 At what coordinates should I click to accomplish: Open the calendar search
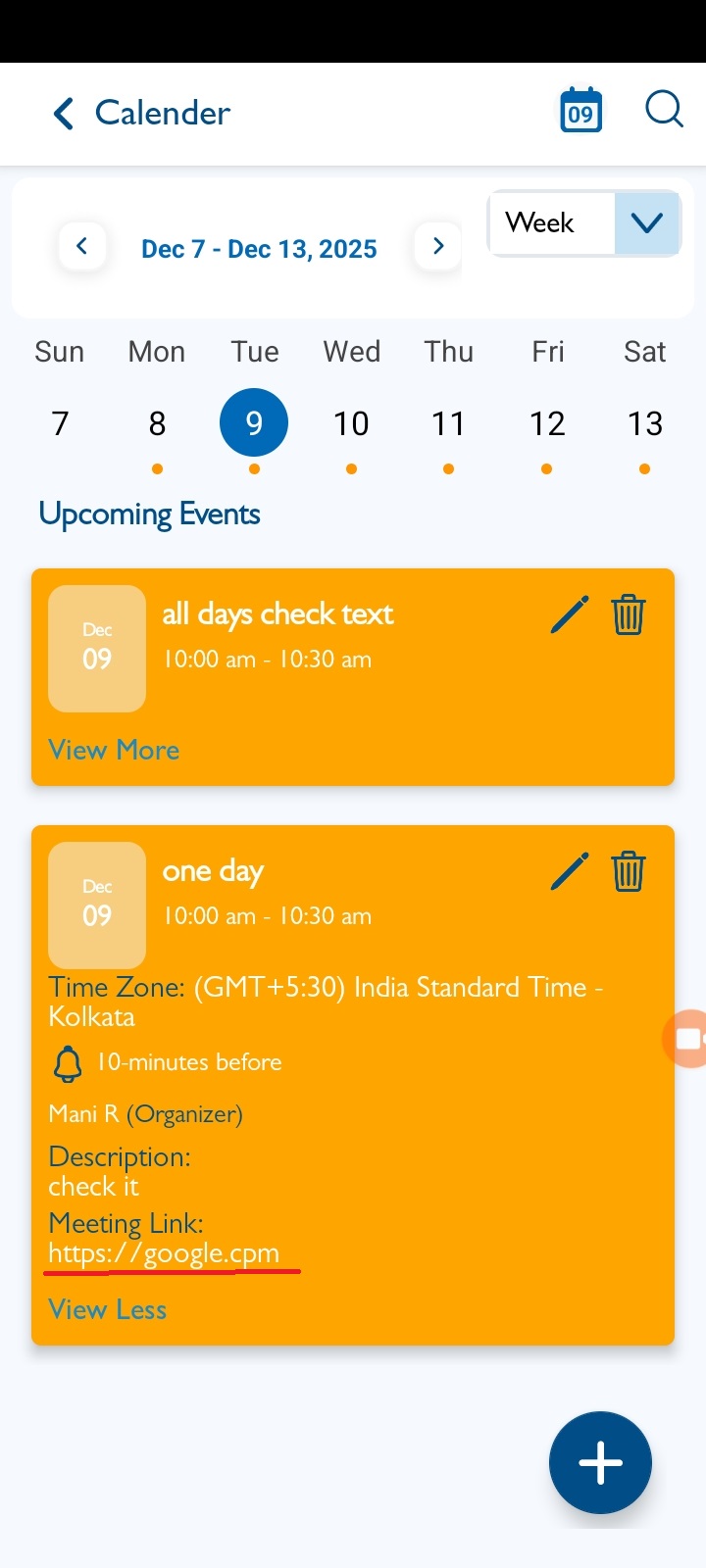point(664,110)
